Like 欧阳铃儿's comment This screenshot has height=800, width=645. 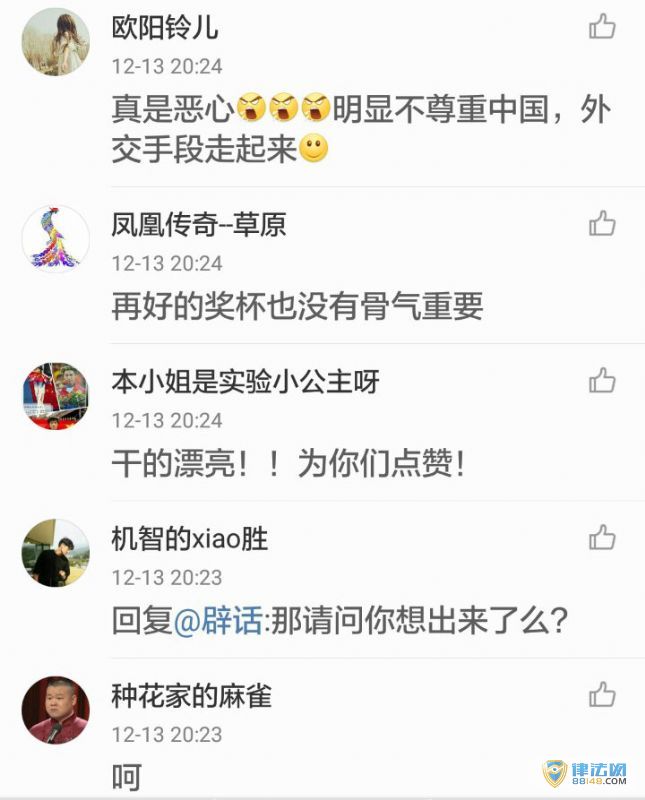click(x=602, y=27)
